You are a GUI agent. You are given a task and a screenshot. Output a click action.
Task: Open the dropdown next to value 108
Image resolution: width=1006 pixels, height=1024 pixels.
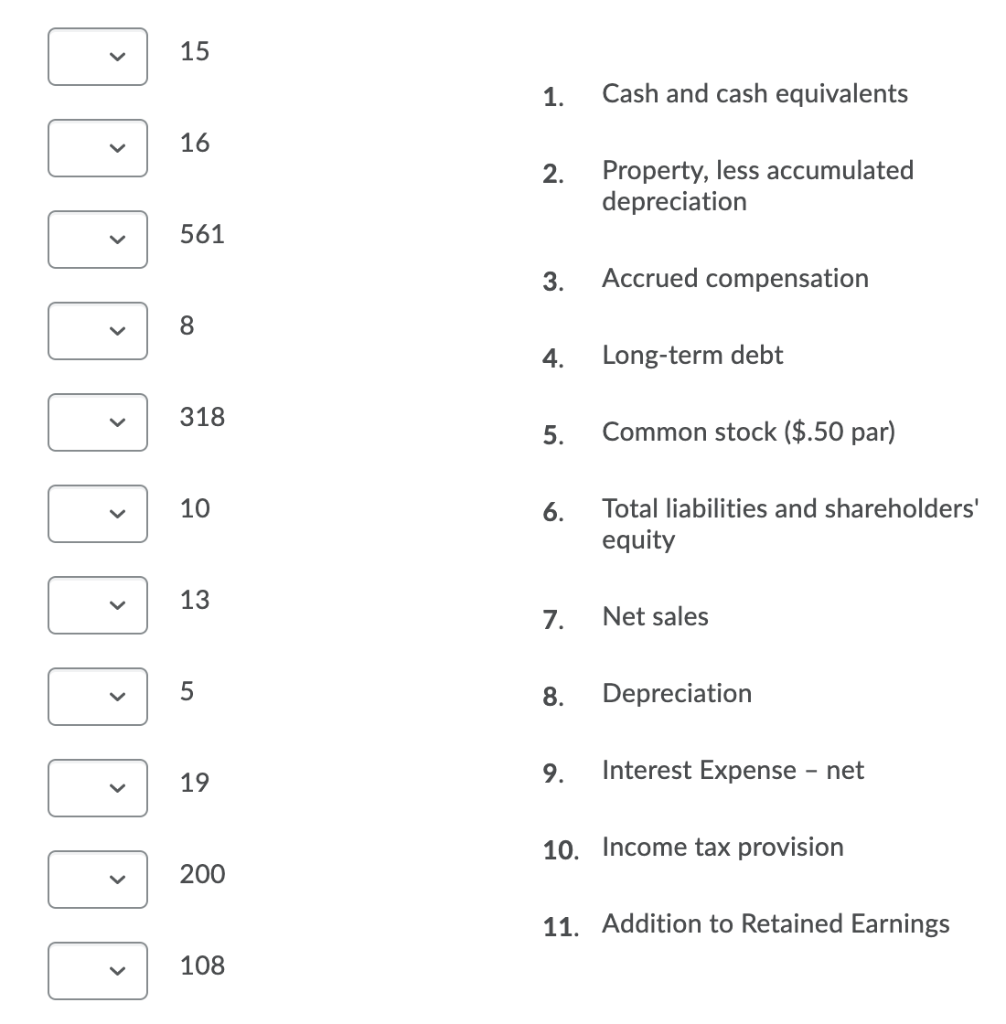pyautogui.click(x=97, y=970)
